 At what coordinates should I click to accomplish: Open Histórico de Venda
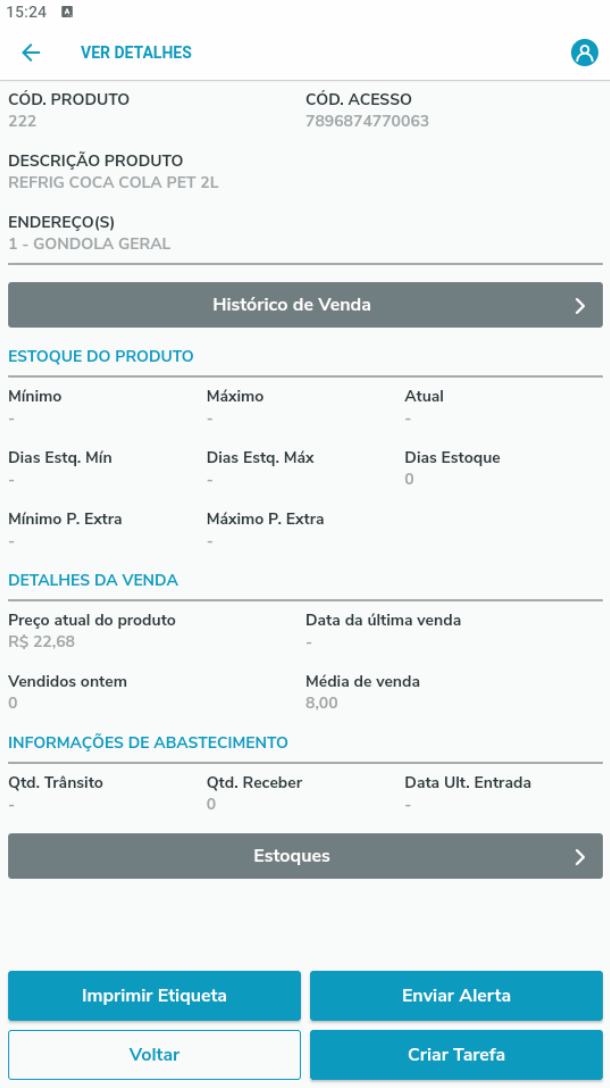click(305, 305)
